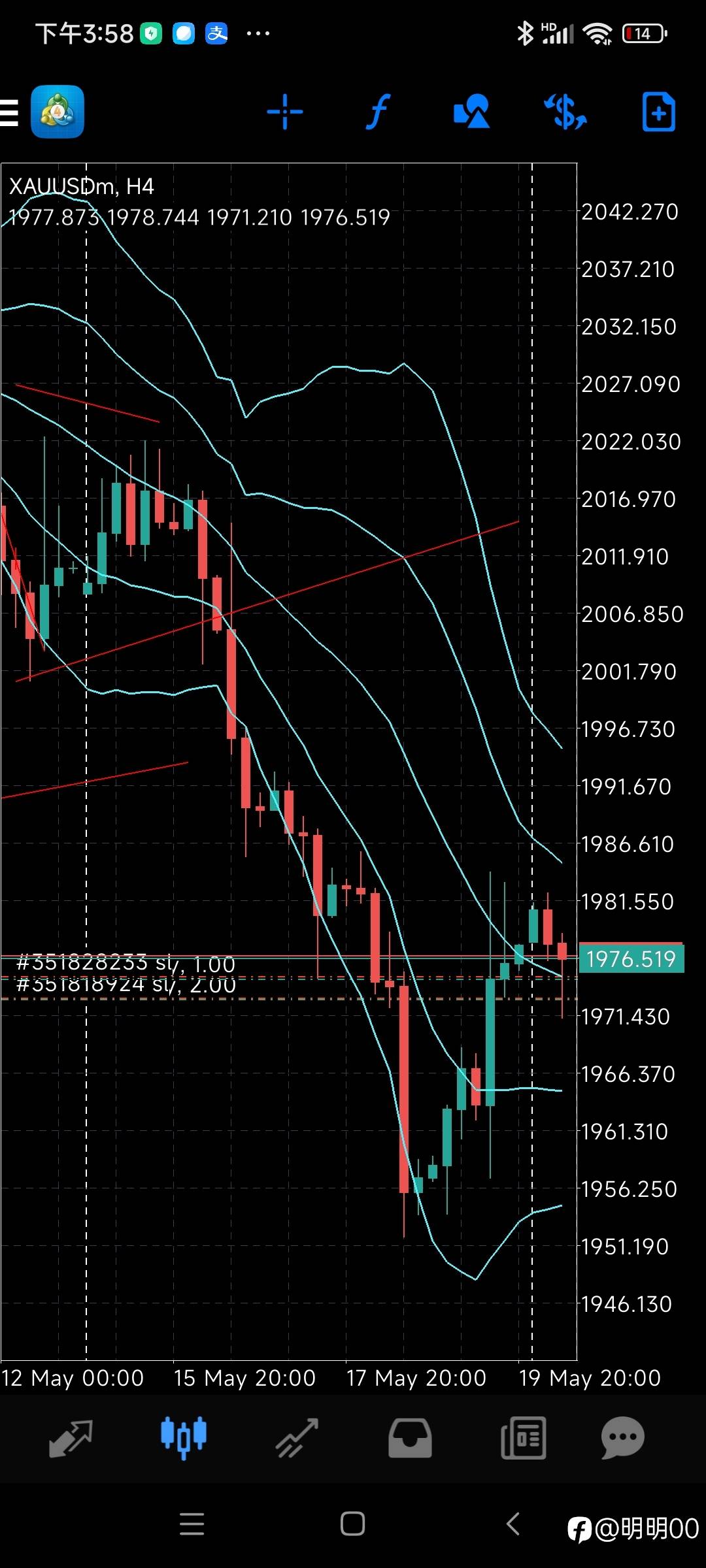706x1568 pixels.
Task: Change the symbol via dollar icon
Action: pos(565,112)
